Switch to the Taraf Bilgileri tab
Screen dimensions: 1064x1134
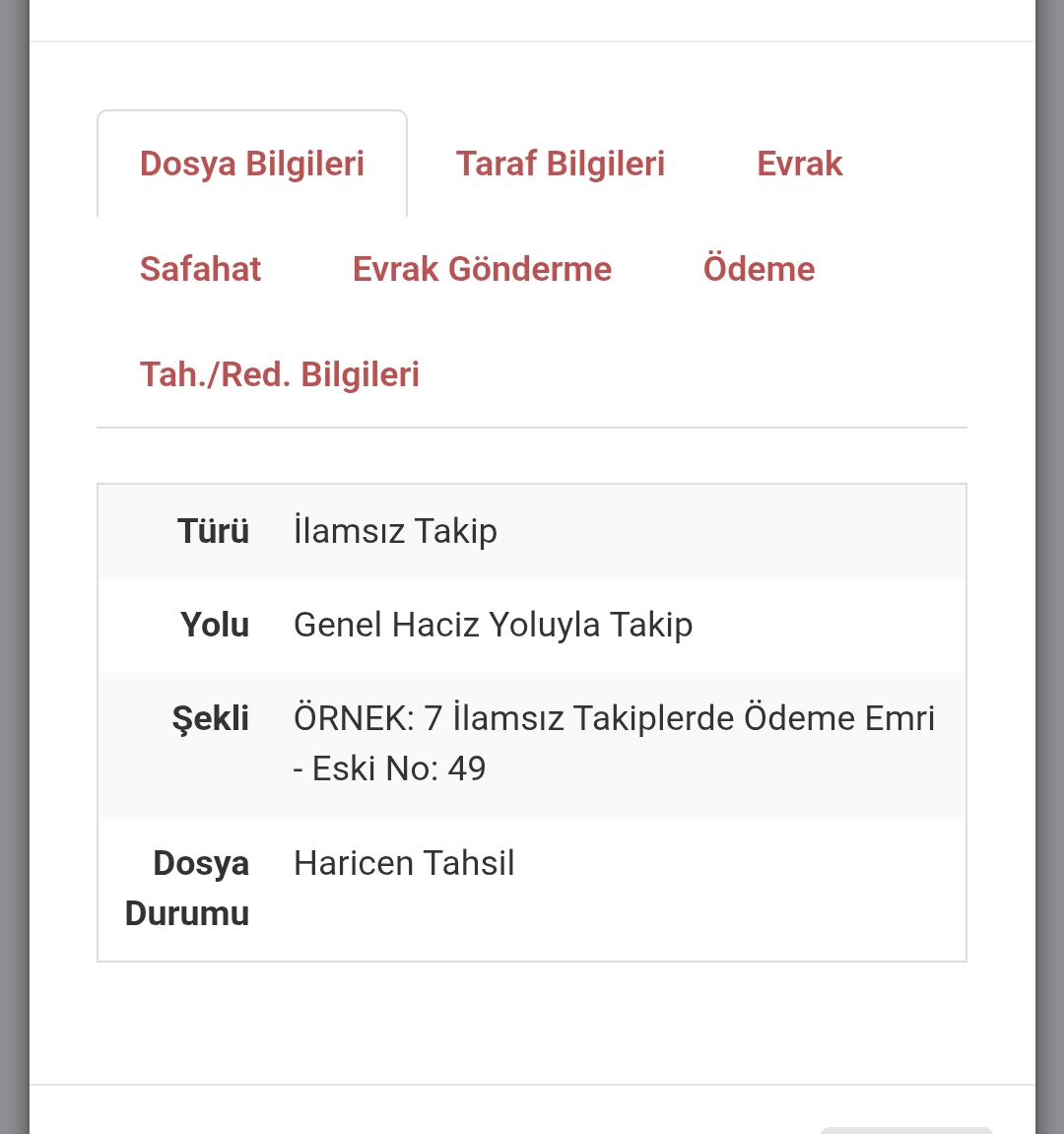click(x=560, y=164)
